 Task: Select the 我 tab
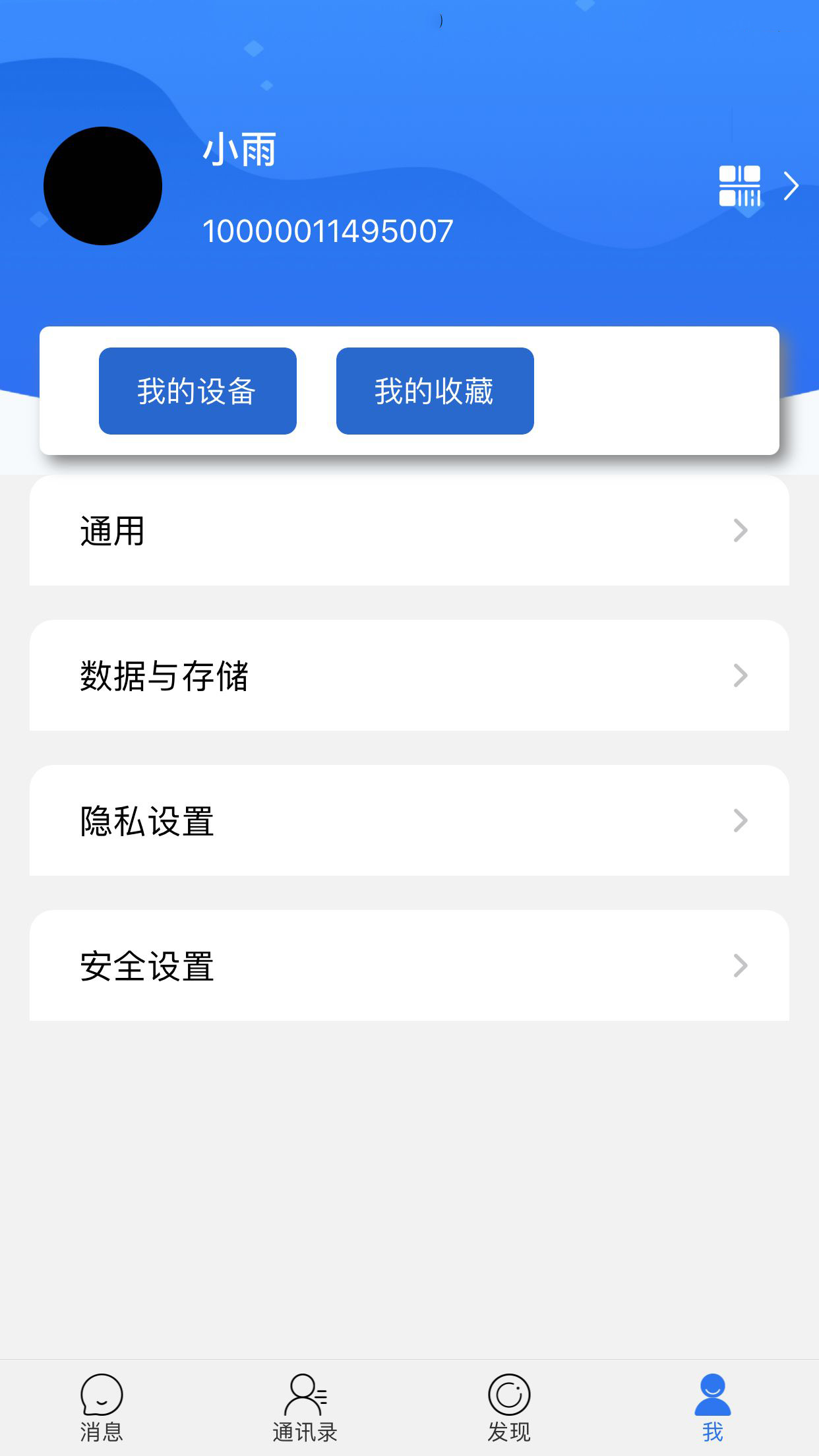(713, 1407)
